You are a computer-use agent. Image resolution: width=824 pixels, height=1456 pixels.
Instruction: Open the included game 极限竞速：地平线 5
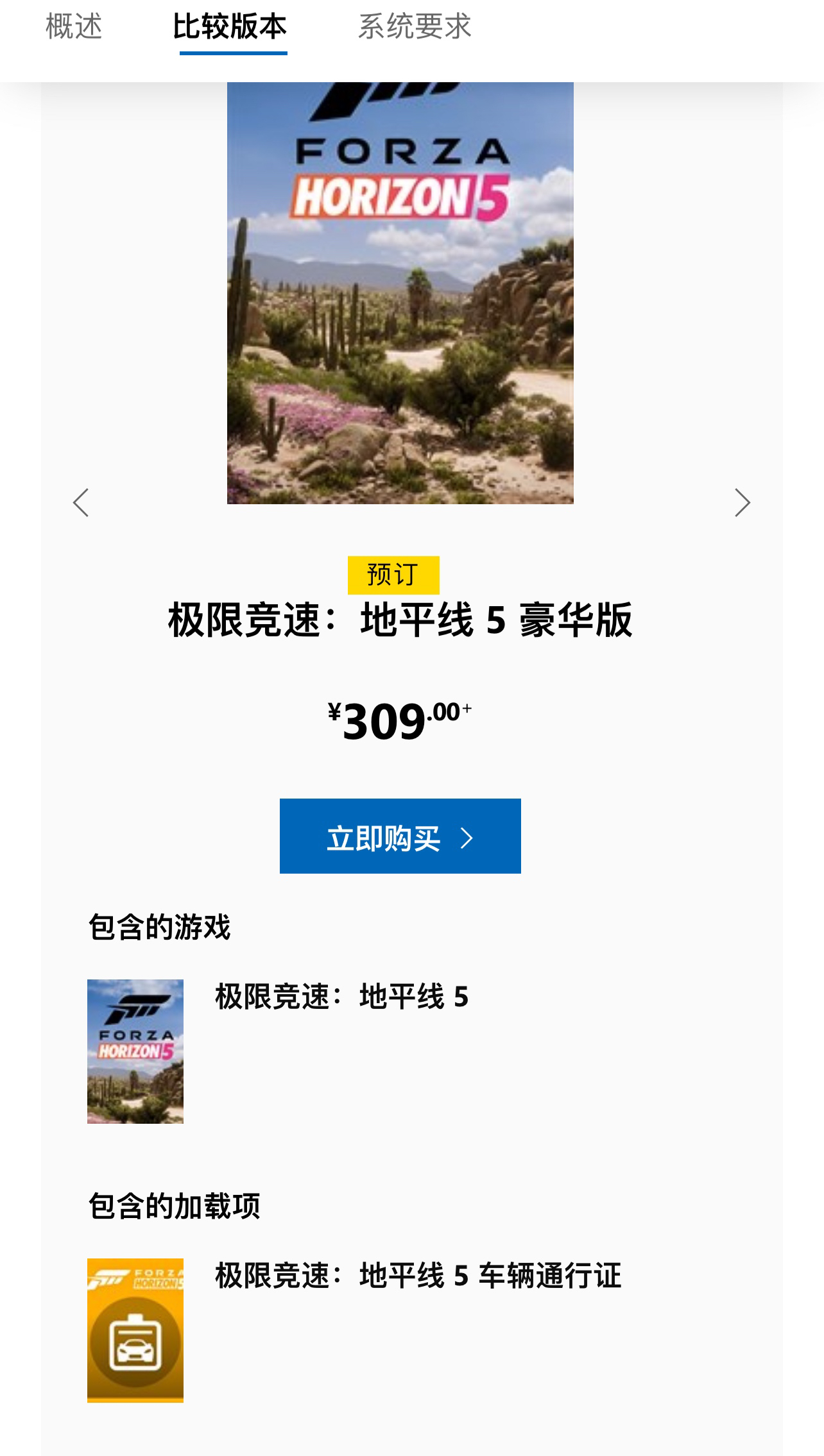[x=341, y=997]
